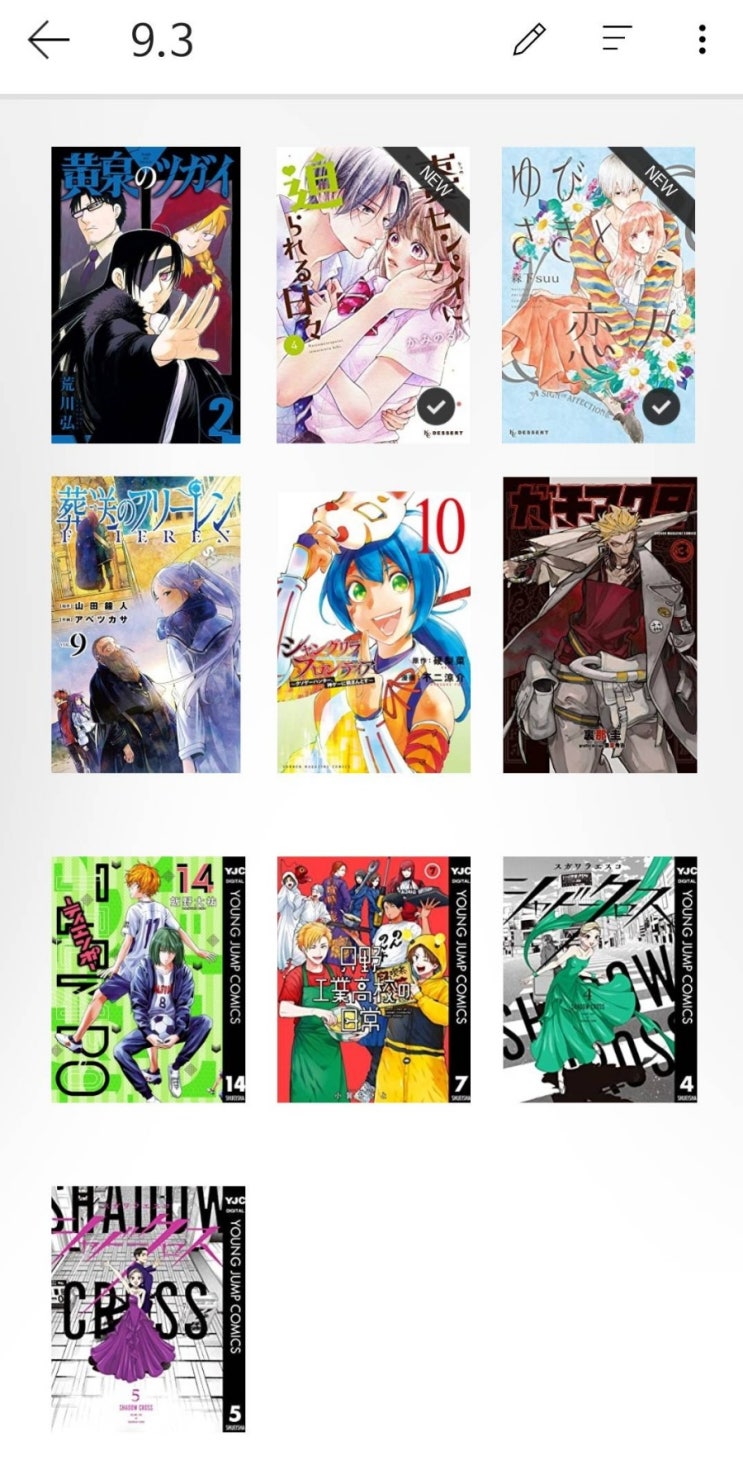Open the red ガチアクタ volume 3 cover
The height and width of the screenshot is (1465, 743).
(600, 624)
